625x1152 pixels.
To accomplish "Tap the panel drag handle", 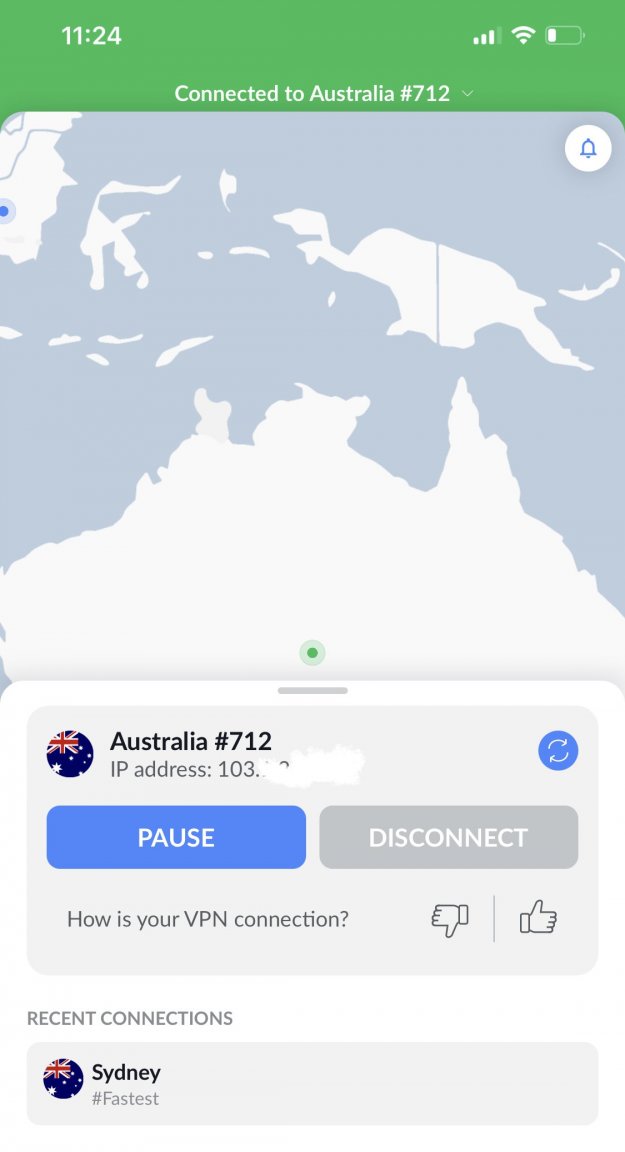I will tap(312, 690).
